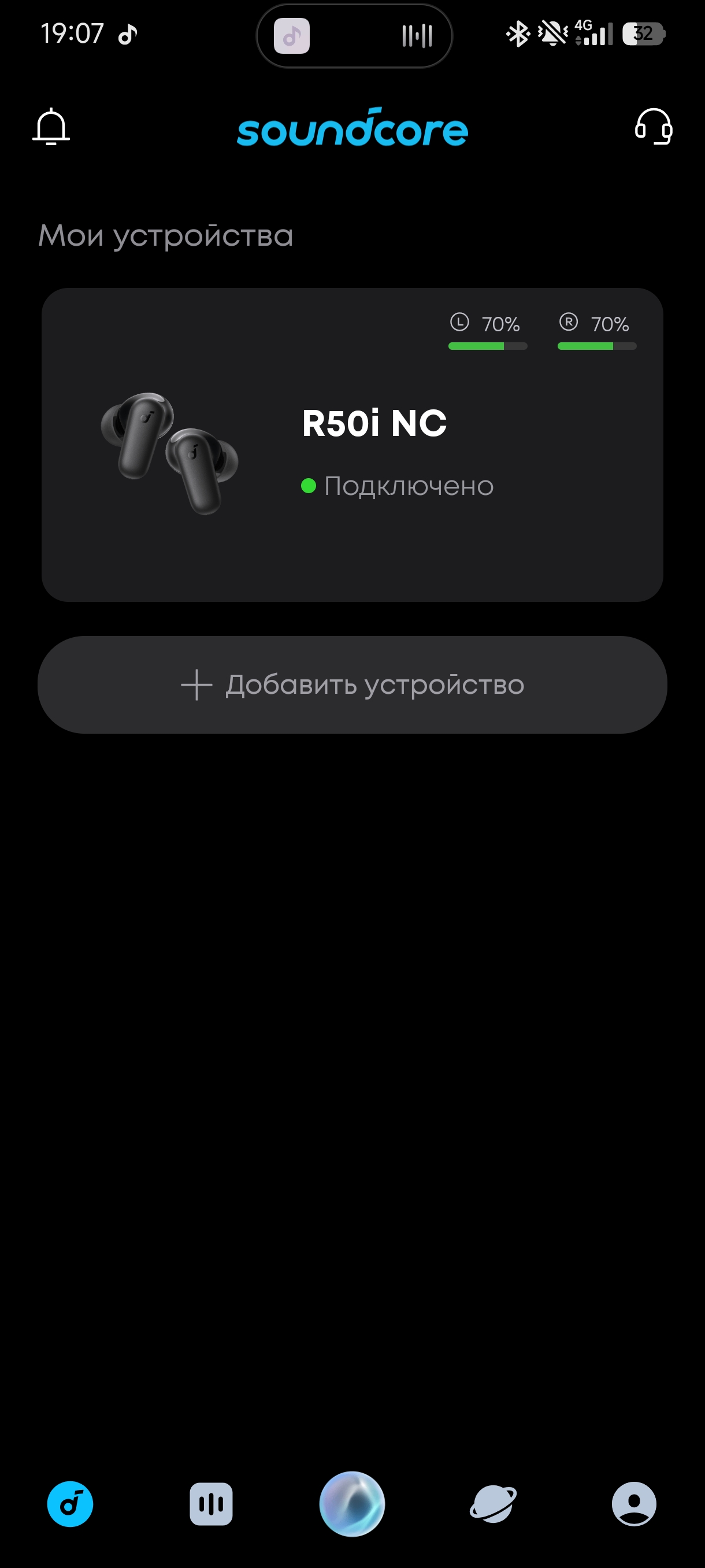This screenshot has width=705, height=1568.
Task: Switch to the equalizer bars tab
Action: [211, 1504]
